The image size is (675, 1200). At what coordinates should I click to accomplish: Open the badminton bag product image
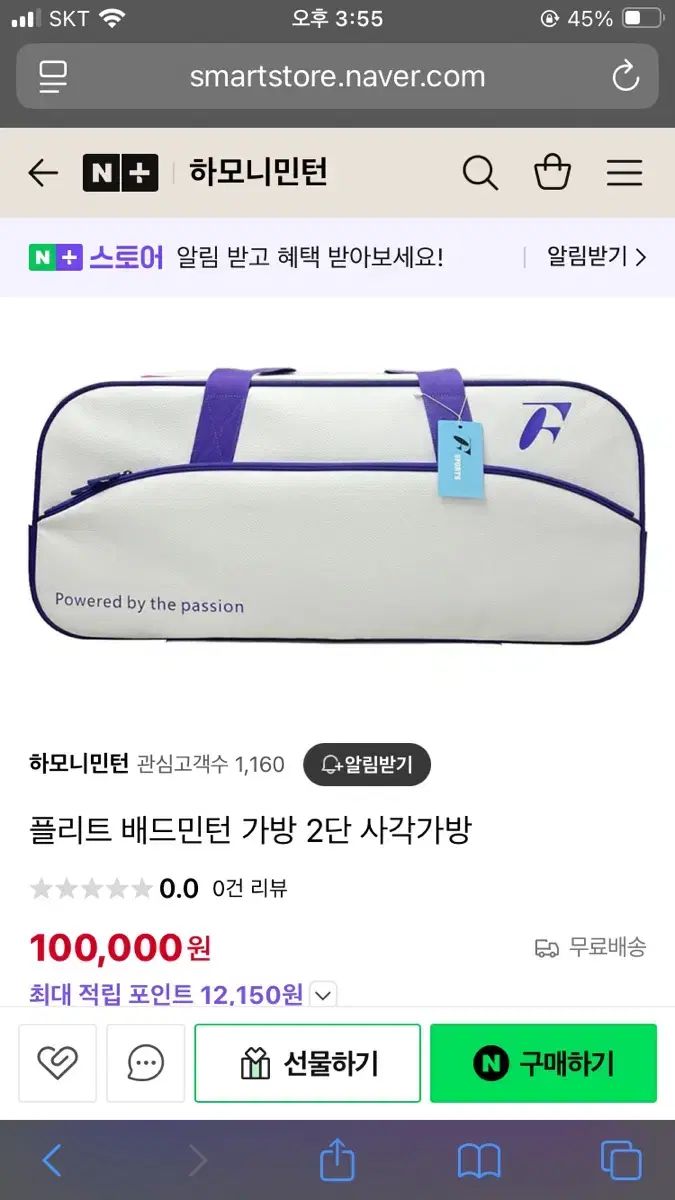[x=337, y=505]
